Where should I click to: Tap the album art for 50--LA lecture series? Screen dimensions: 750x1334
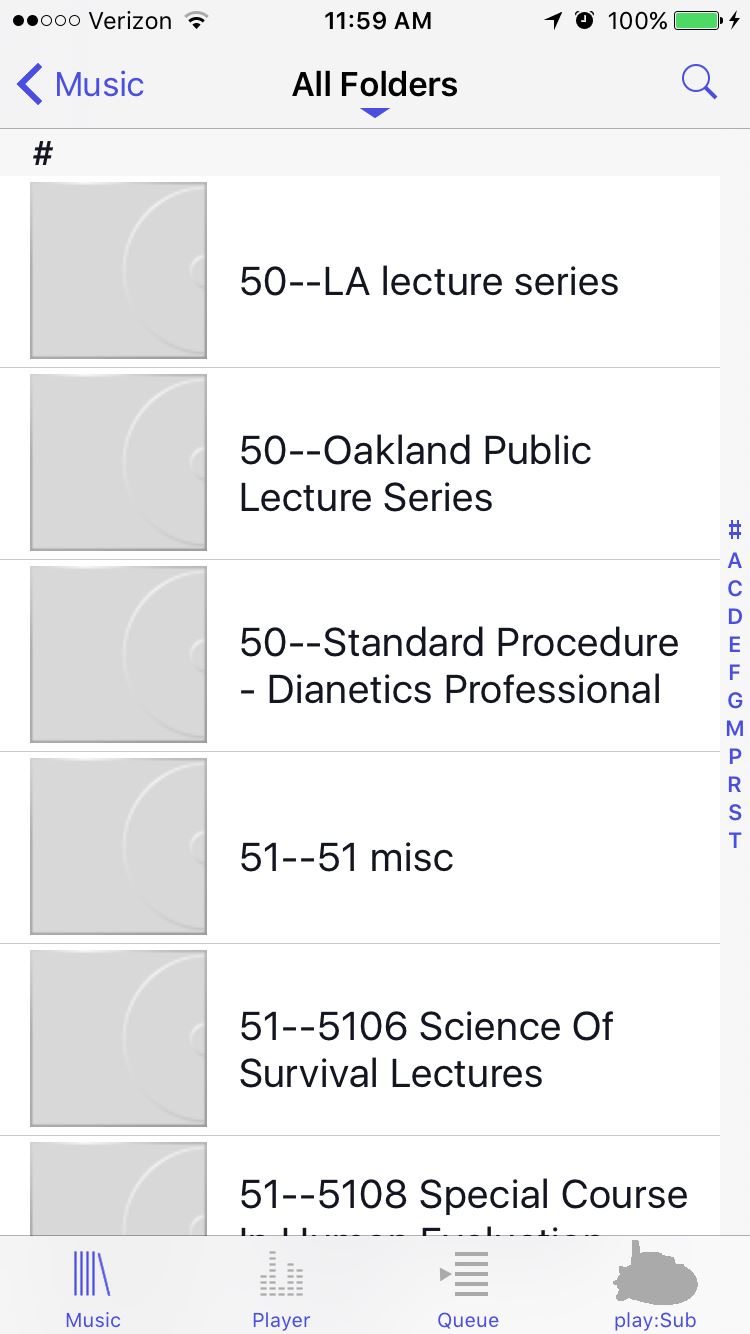coord(118,270)
